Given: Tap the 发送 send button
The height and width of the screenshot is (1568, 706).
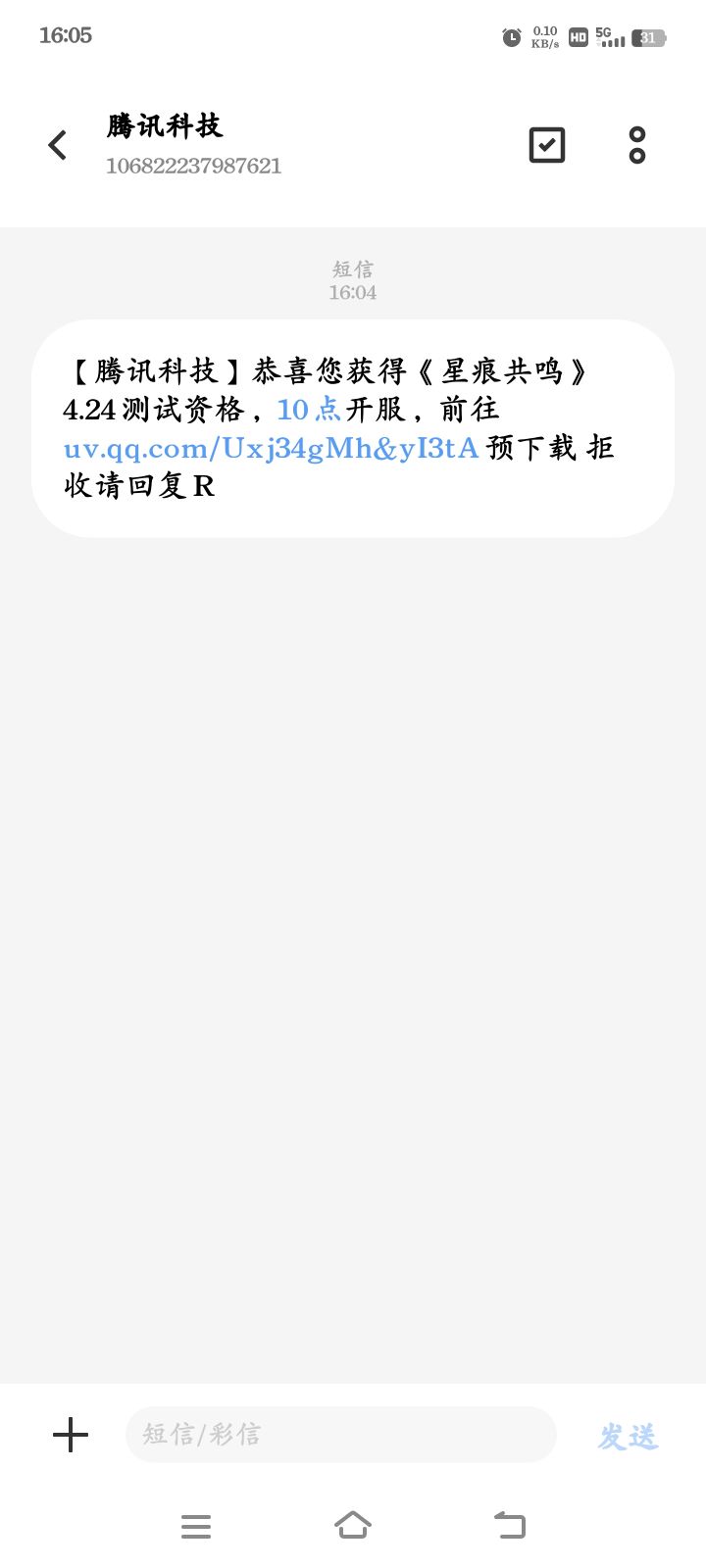Looking at the screenshot, I should (628, 1437).
